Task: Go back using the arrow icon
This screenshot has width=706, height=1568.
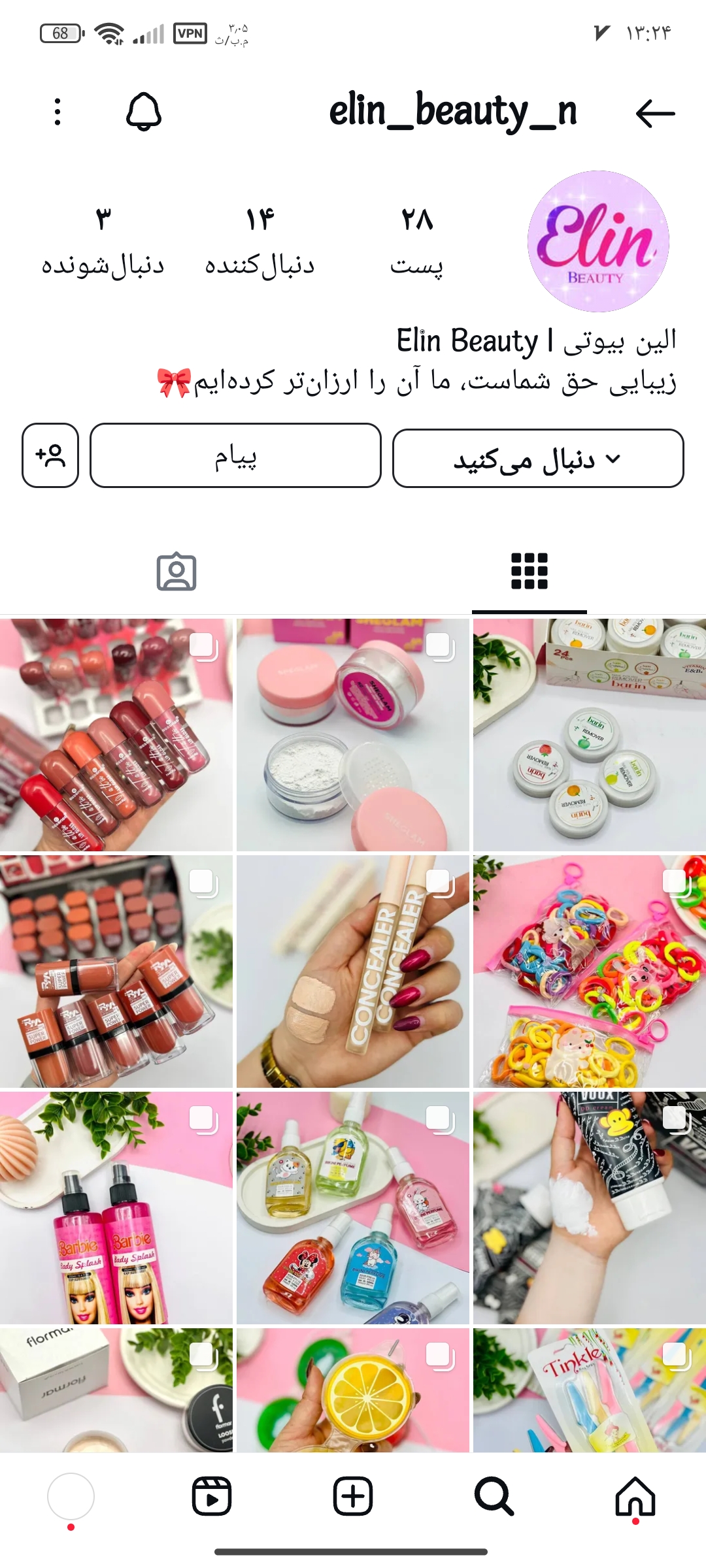Action: 654,113
